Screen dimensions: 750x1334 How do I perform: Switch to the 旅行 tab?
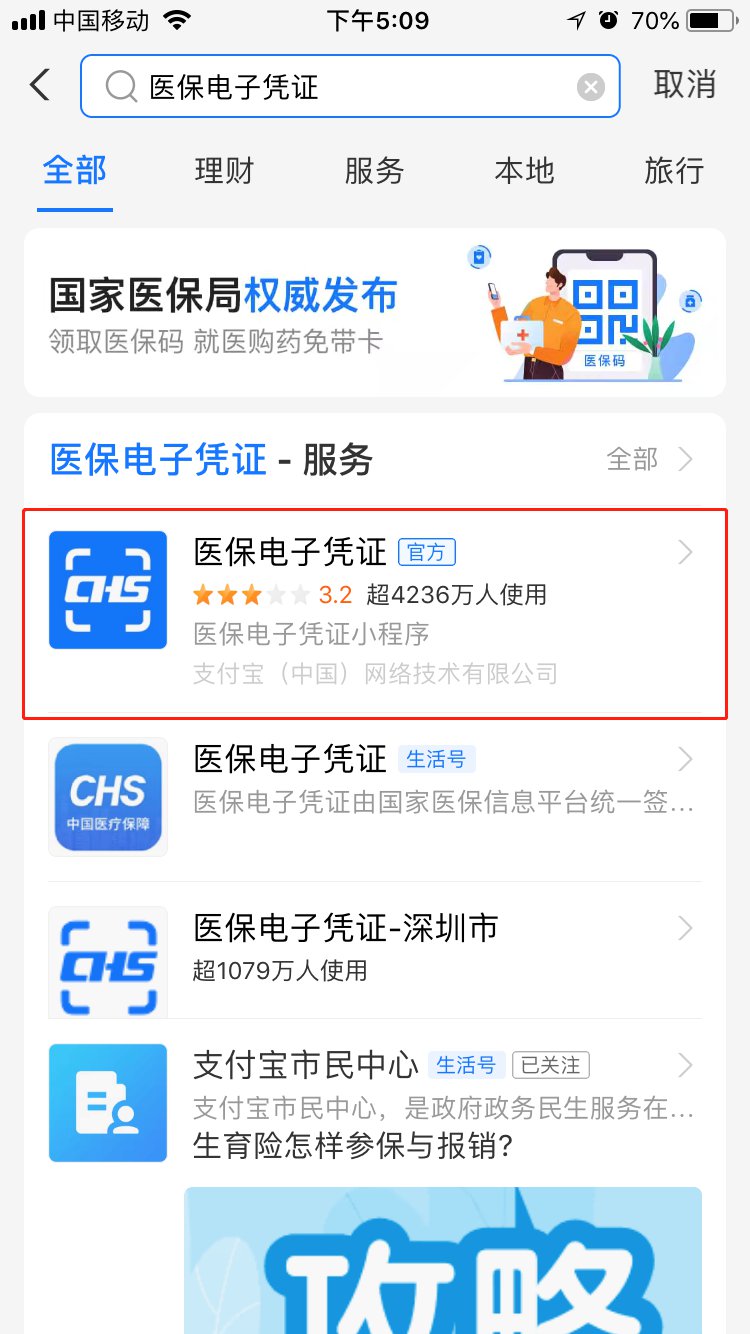click(674, 171)
